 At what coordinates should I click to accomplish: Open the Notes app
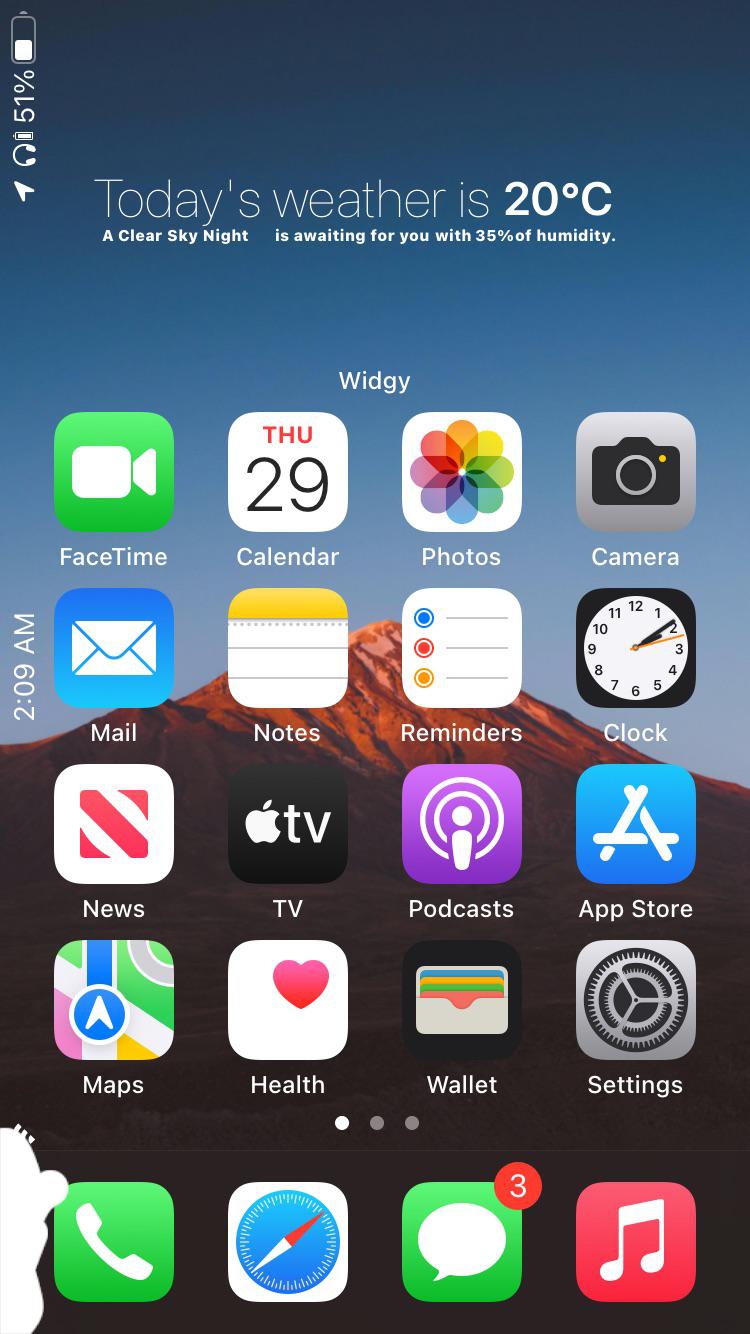point(288,648)
